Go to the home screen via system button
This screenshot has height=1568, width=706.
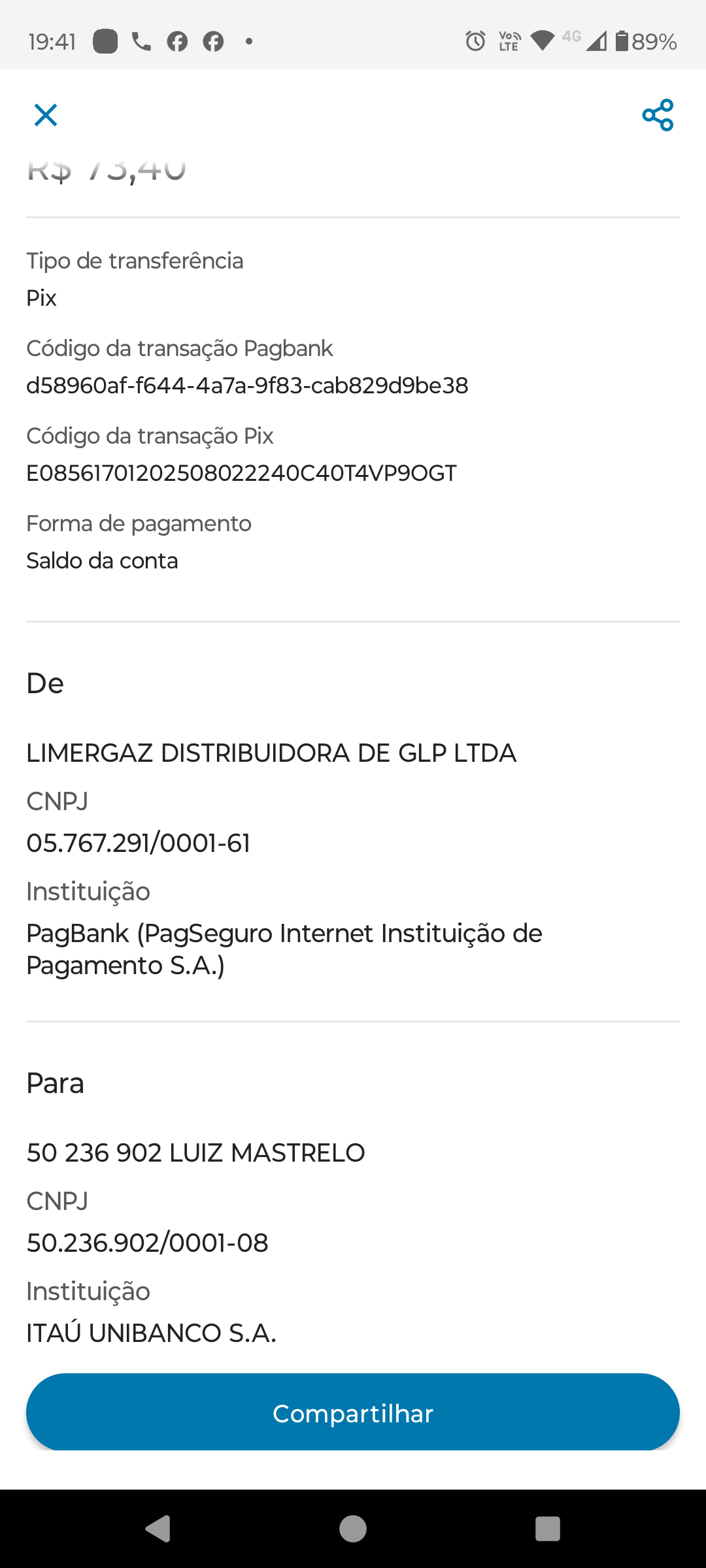[353, 1529]
